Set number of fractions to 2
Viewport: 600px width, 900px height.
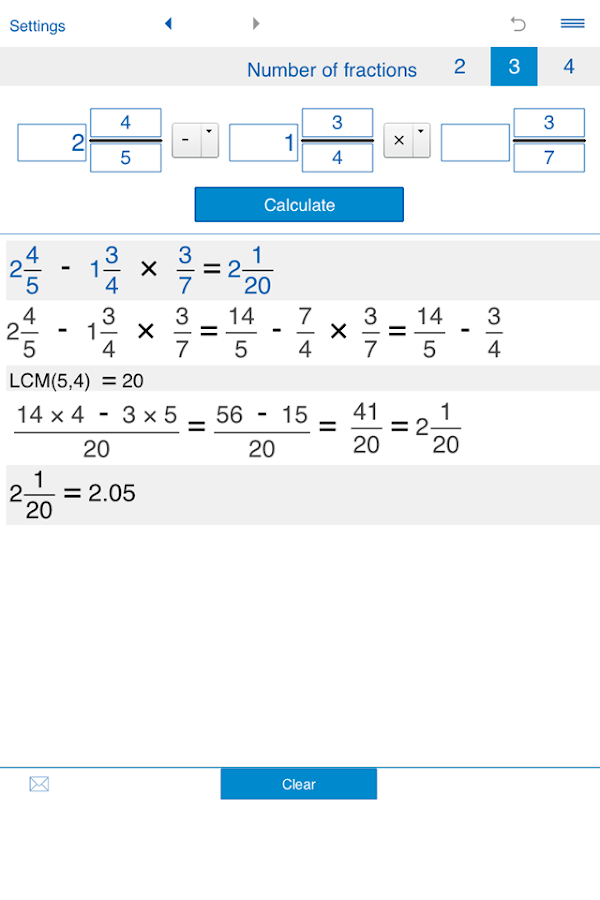tap(460, 67)
